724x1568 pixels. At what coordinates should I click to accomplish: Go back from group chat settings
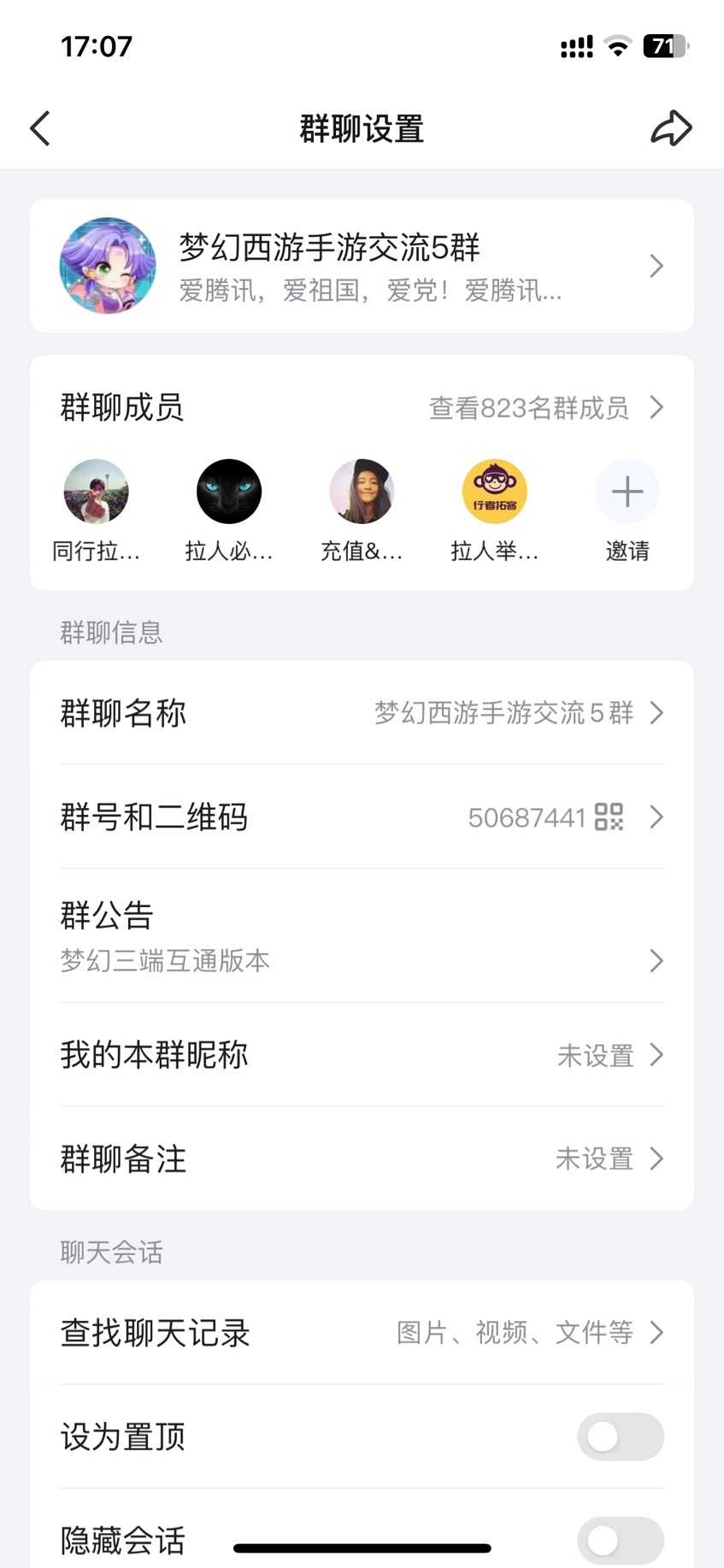[x=40, y=128]
